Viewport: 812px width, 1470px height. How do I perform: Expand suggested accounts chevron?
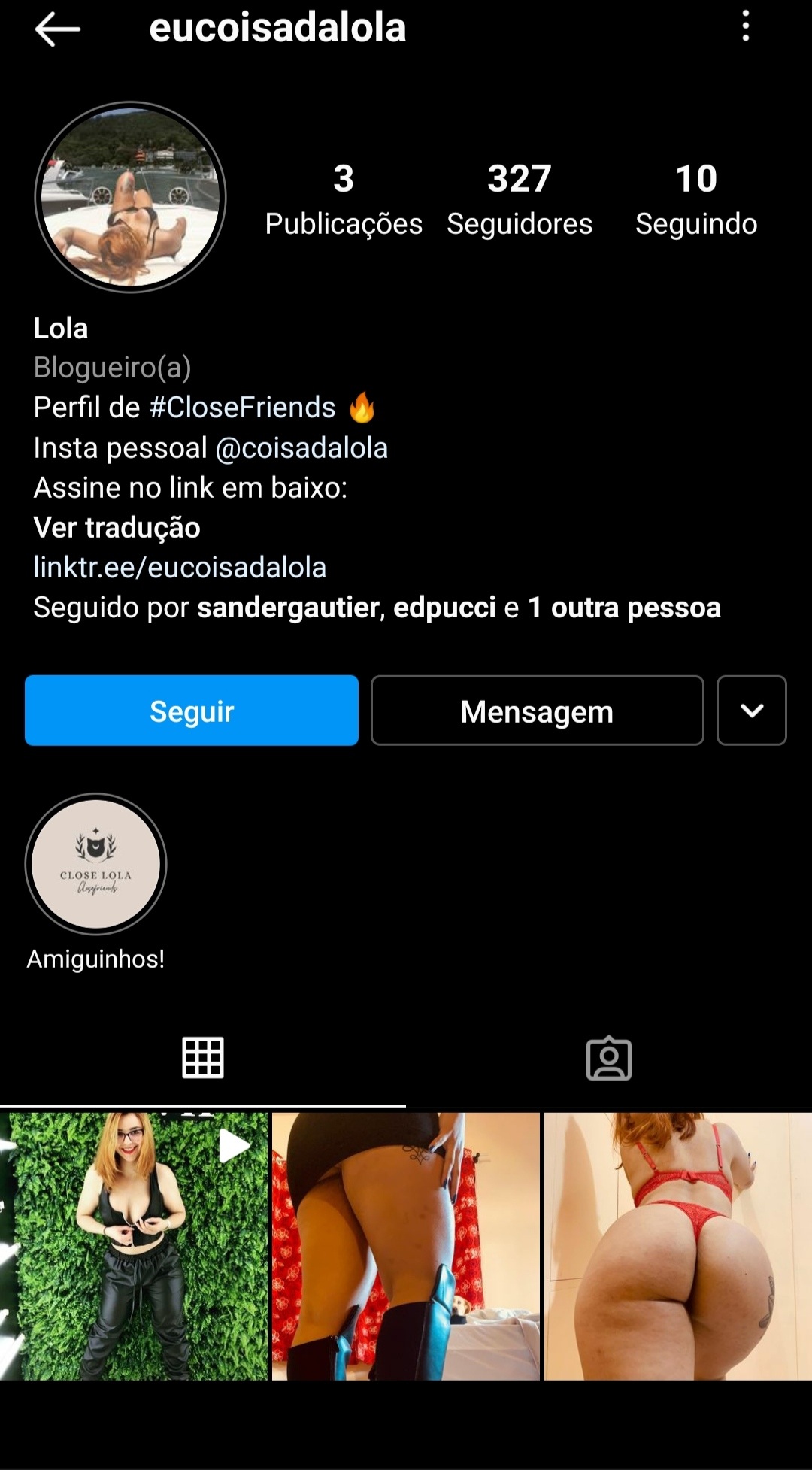(x=751, y=711)
